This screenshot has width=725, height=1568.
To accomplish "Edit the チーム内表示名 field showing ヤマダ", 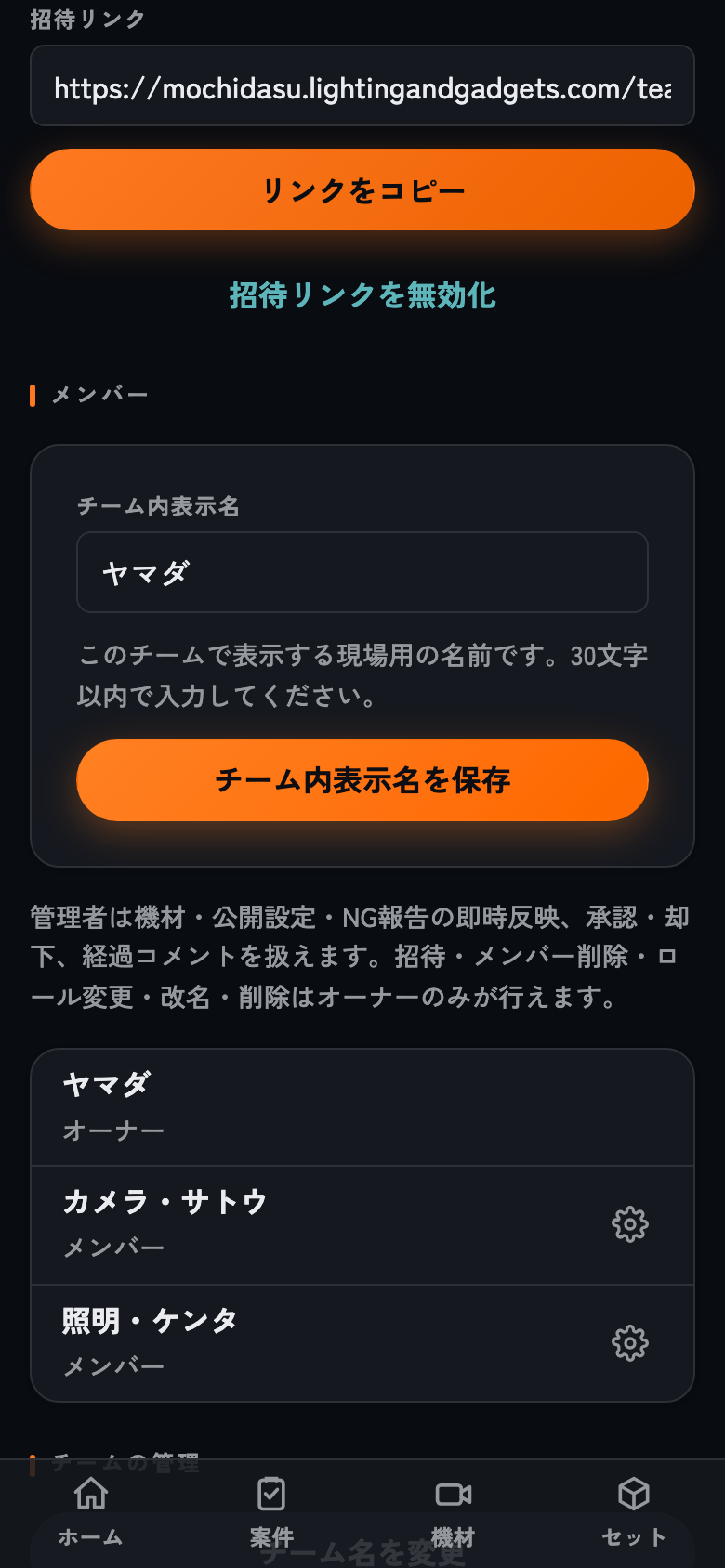I will pyautogui.click(x=362, y=572).
